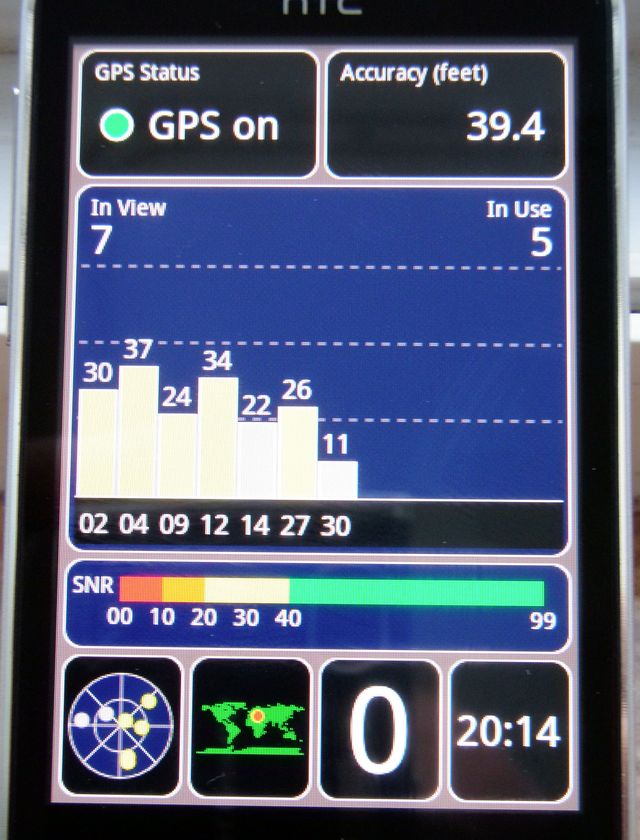Open the speed readout tile showing 0
The image size is (640, 840).
(x=379, y=730)
